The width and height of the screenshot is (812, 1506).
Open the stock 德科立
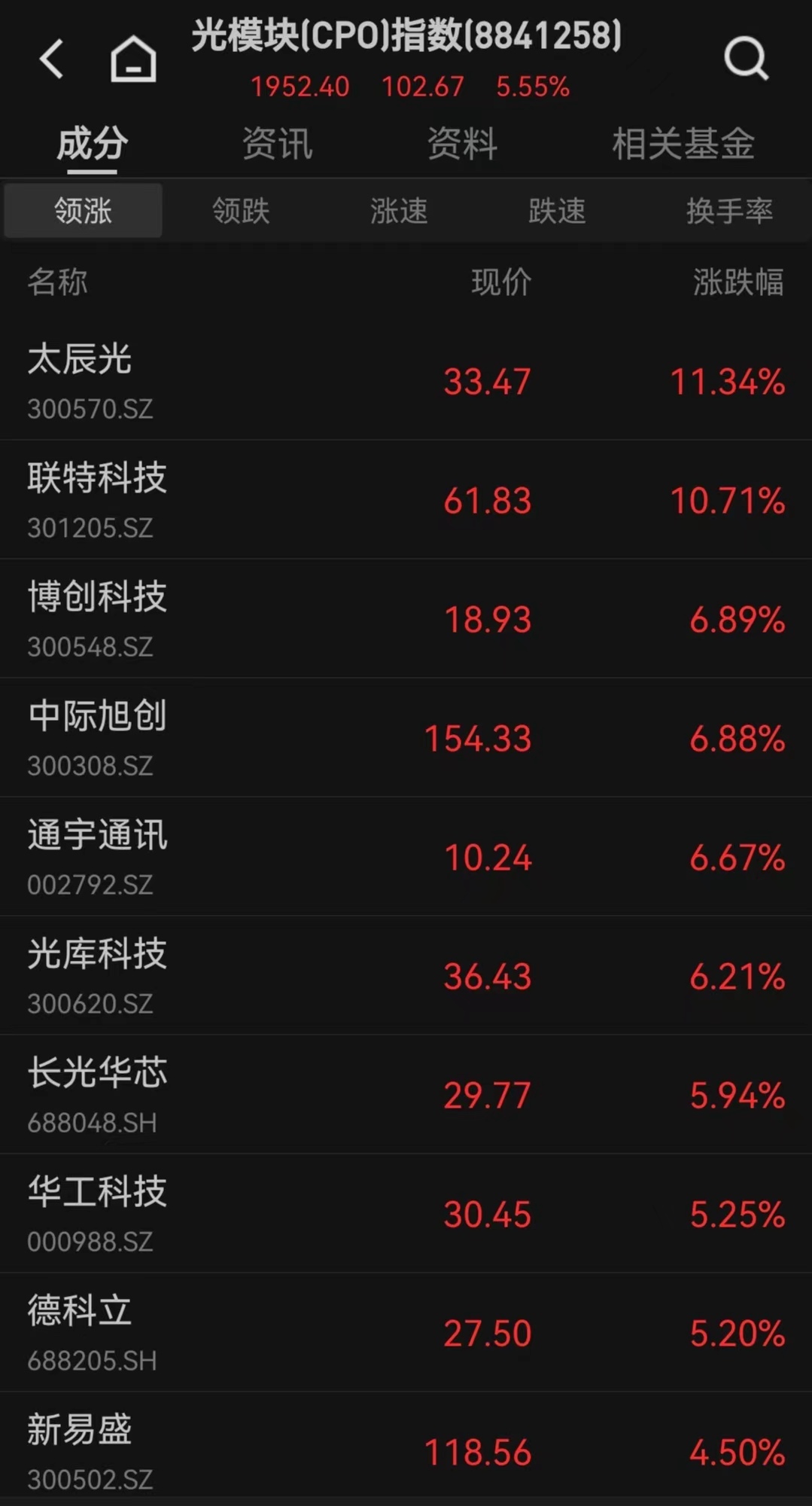(406, 1333)
